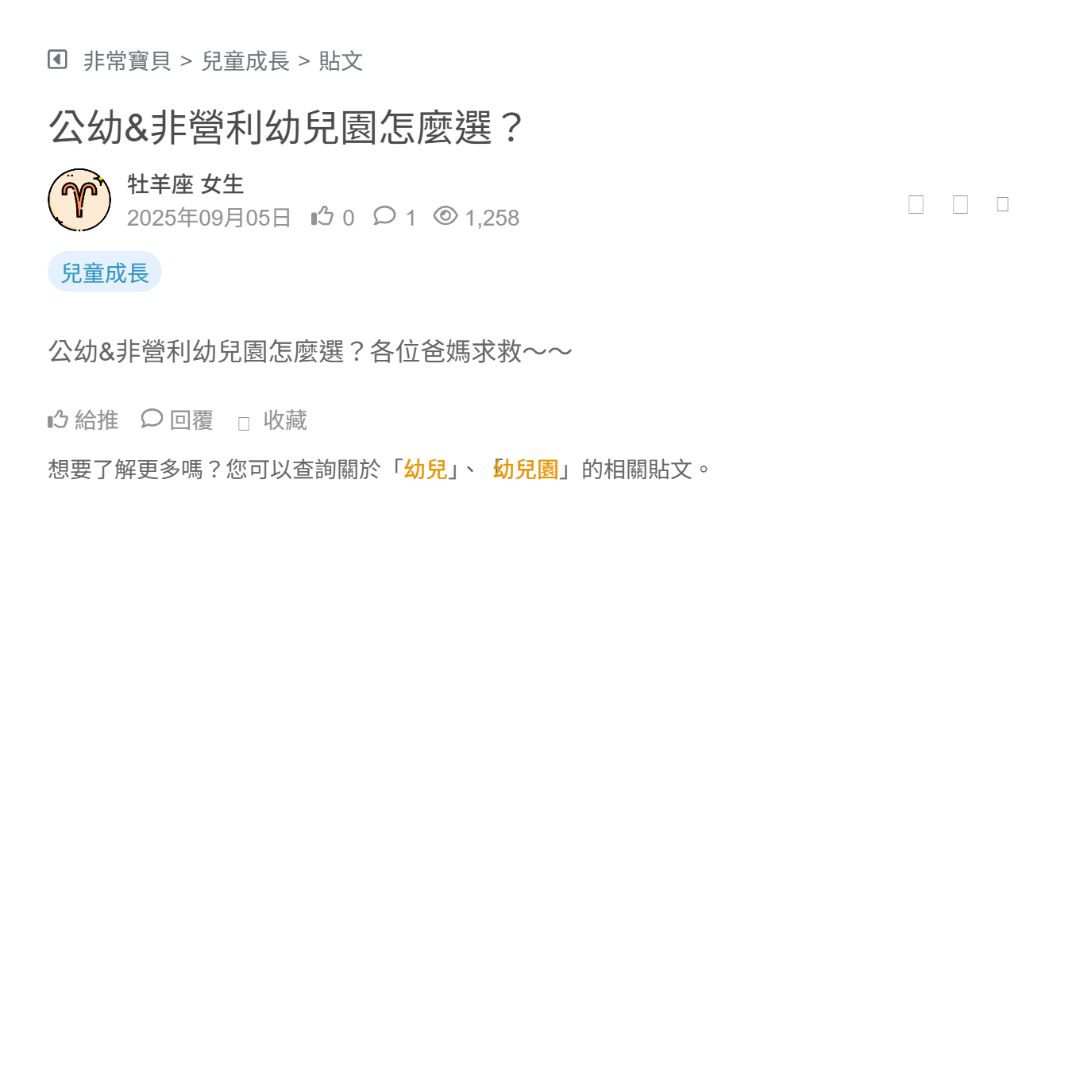Give this post a 給推 thumbs up

(x=83, y=420)
